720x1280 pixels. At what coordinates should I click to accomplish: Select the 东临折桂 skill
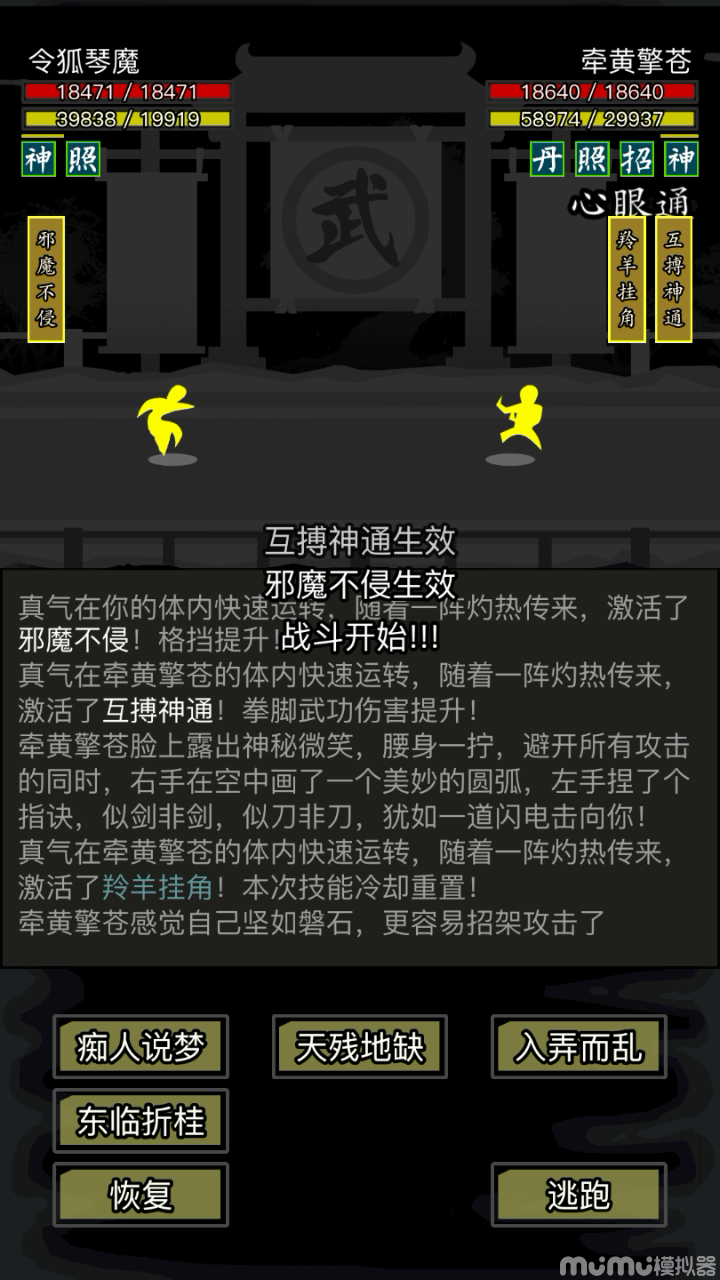[141, 1121]
